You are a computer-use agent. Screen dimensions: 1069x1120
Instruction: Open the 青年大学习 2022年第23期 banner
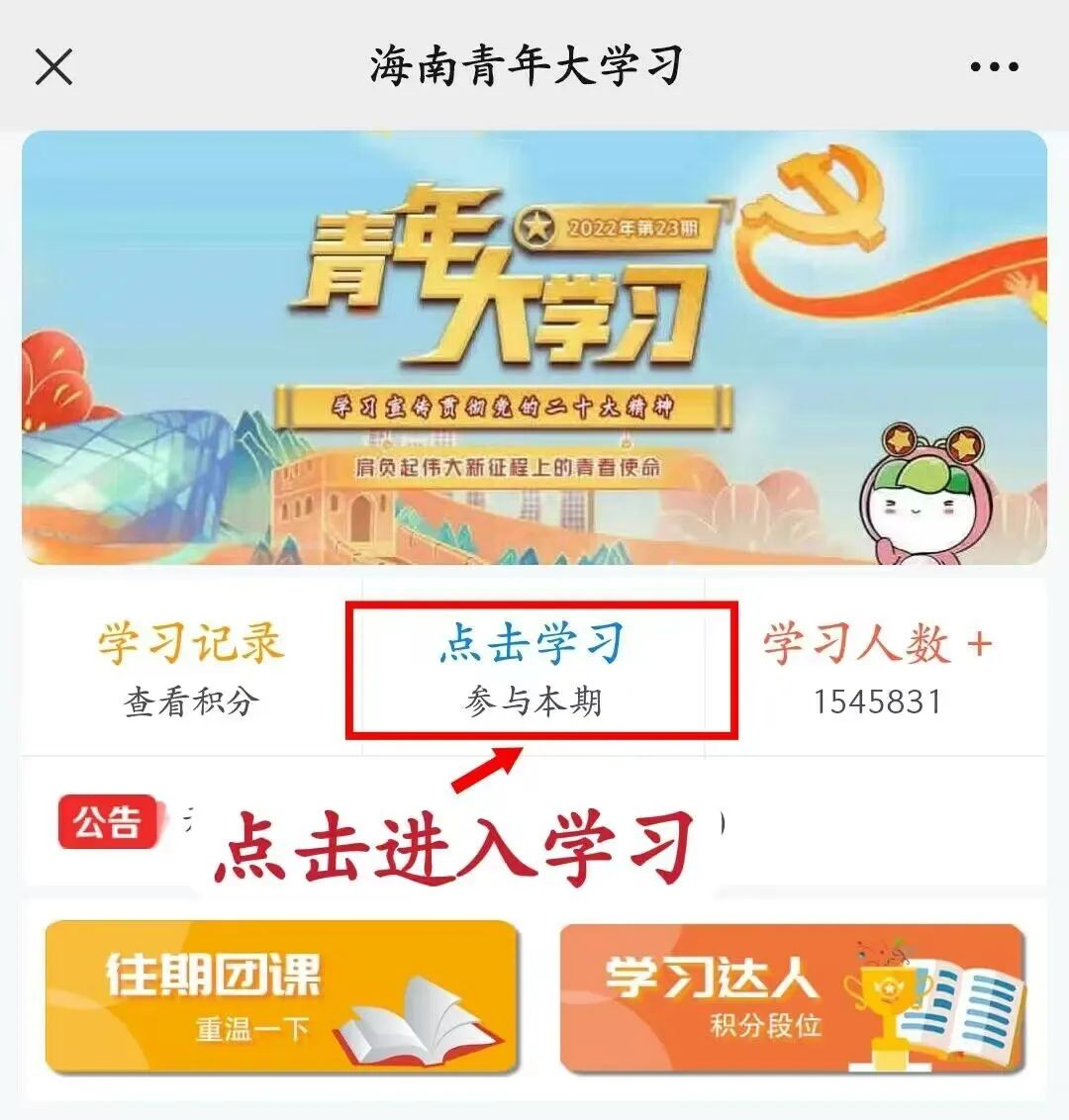coord(534,346)
